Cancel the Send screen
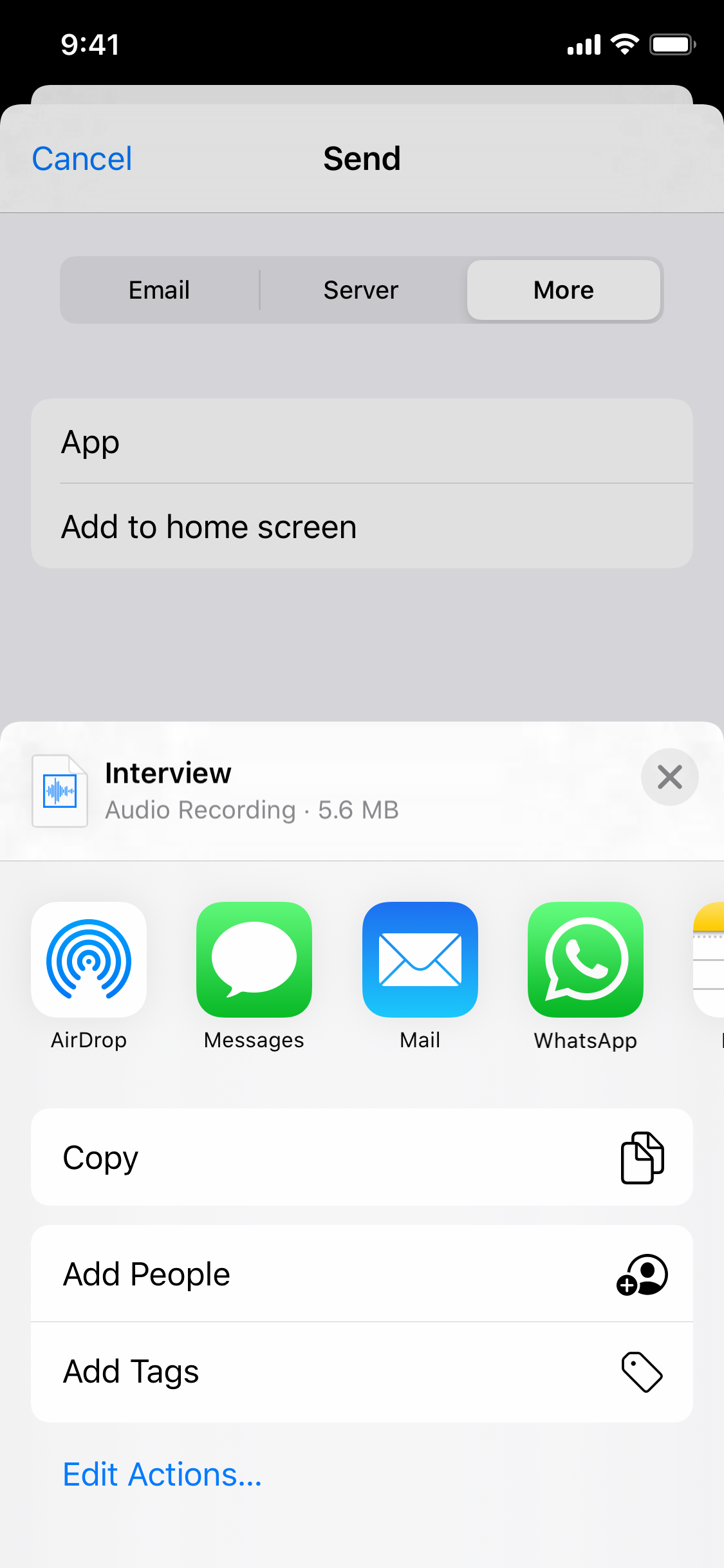Image resolution: width=724 pixels, height=1568 pixels. pyautogui.click(x=82, y=158)
